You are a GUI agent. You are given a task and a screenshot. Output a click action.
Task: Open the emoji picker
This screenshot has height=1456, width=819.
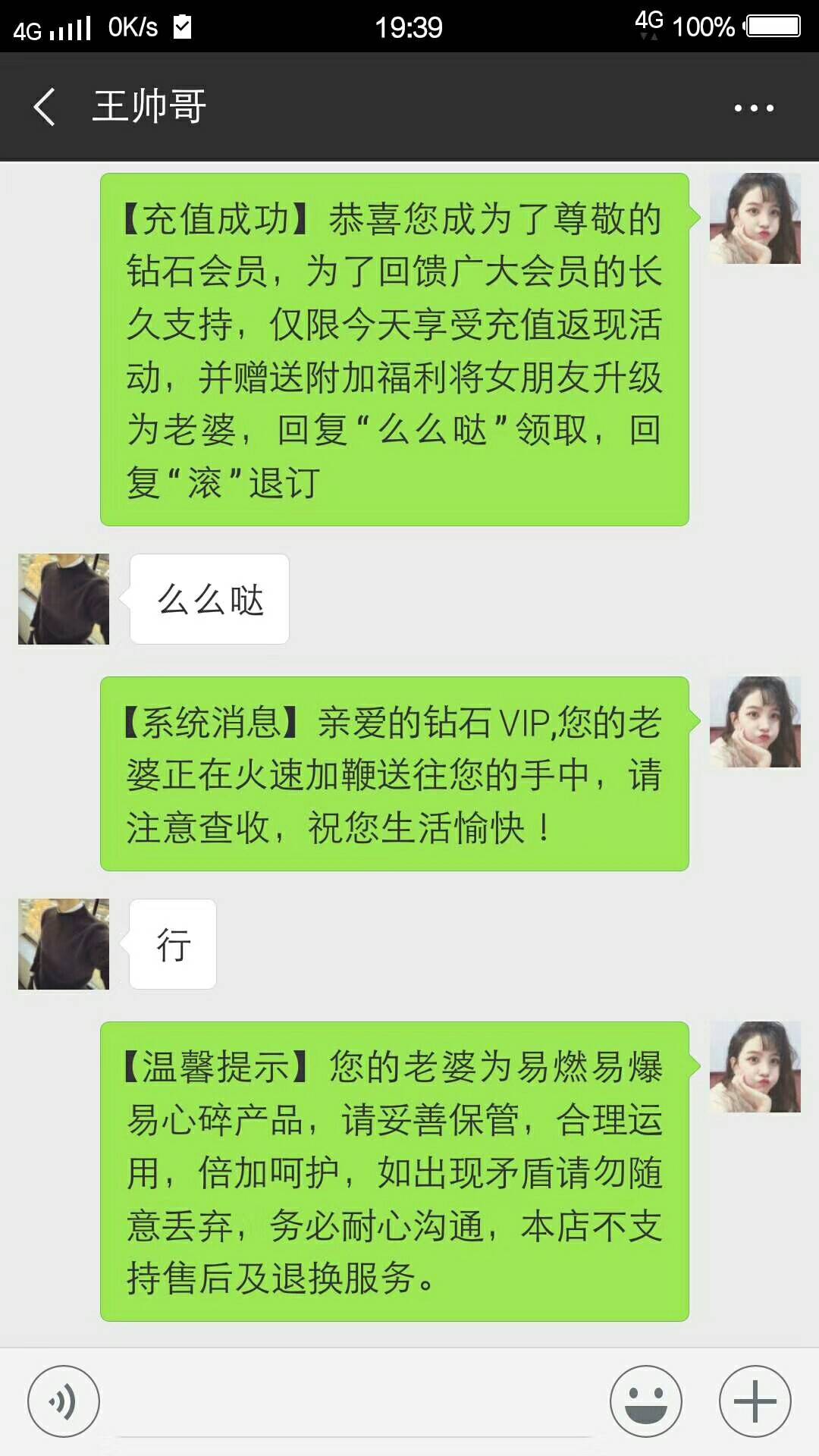pos(646,1401)
